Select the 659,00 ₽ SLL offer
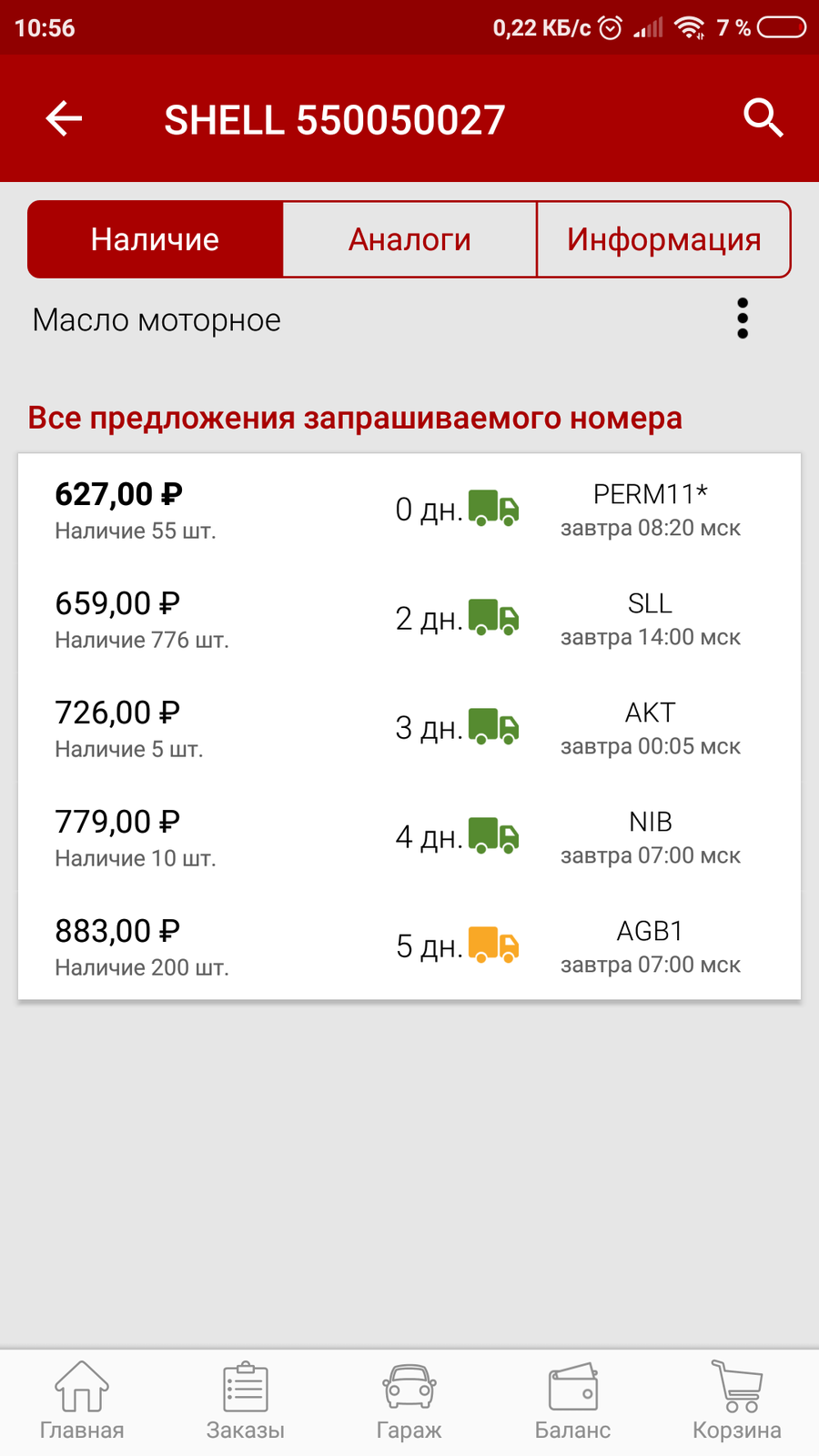 coord(409,619)
